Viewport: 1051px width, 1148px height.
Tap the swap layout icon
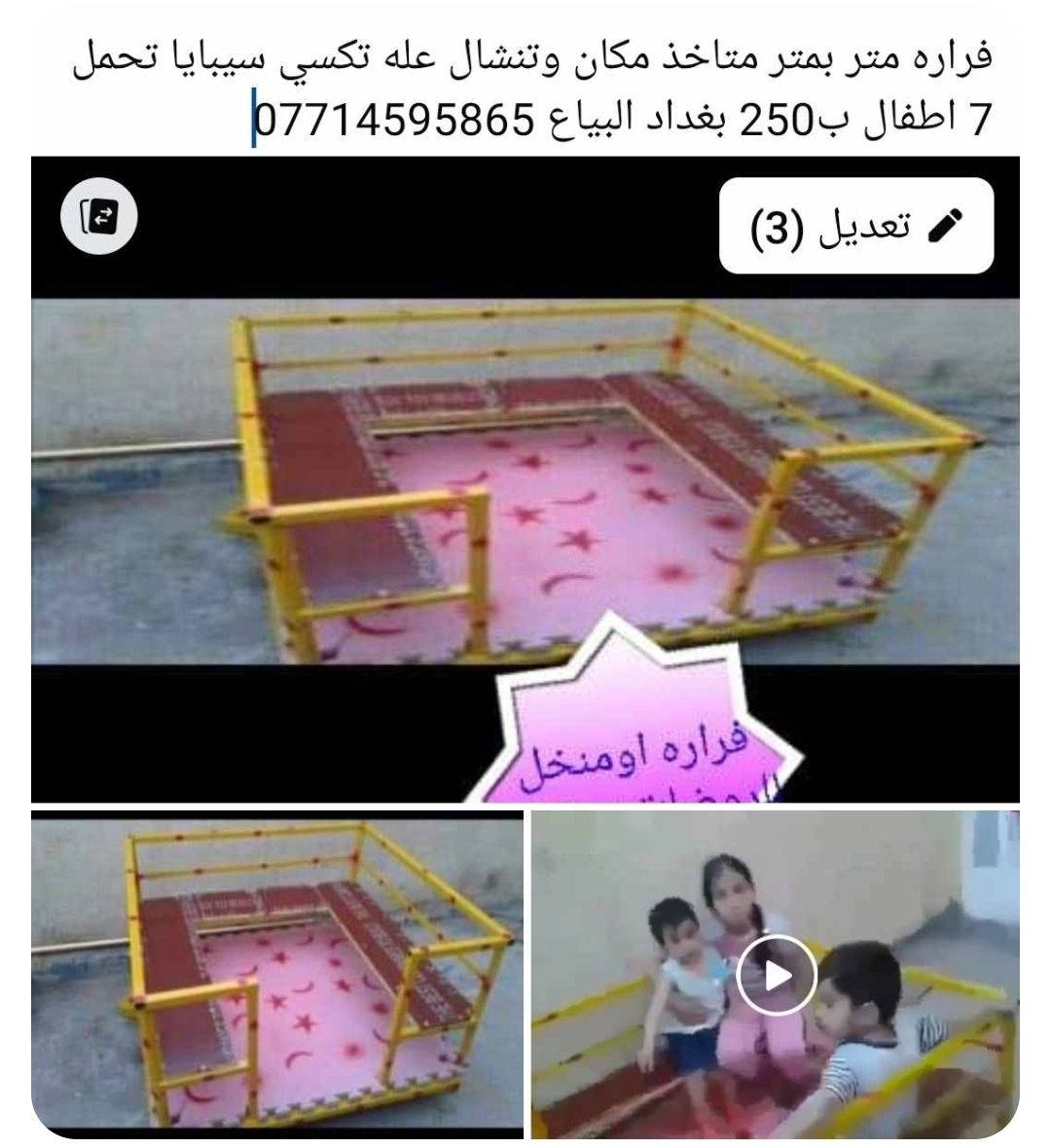(99, 215)
